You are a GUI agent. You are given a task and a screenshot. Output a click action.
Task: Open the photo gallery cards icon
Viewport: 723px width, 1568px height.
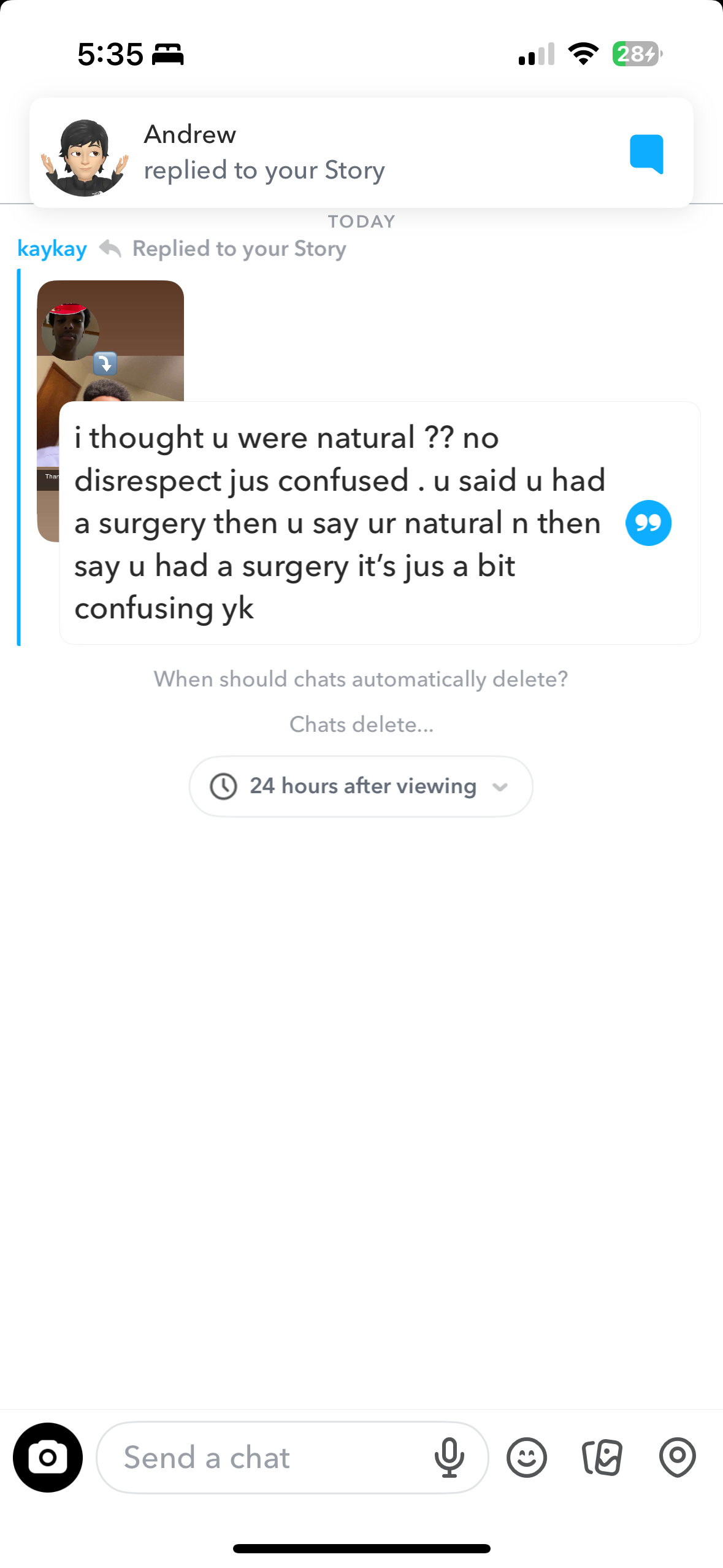[602, 1457]
